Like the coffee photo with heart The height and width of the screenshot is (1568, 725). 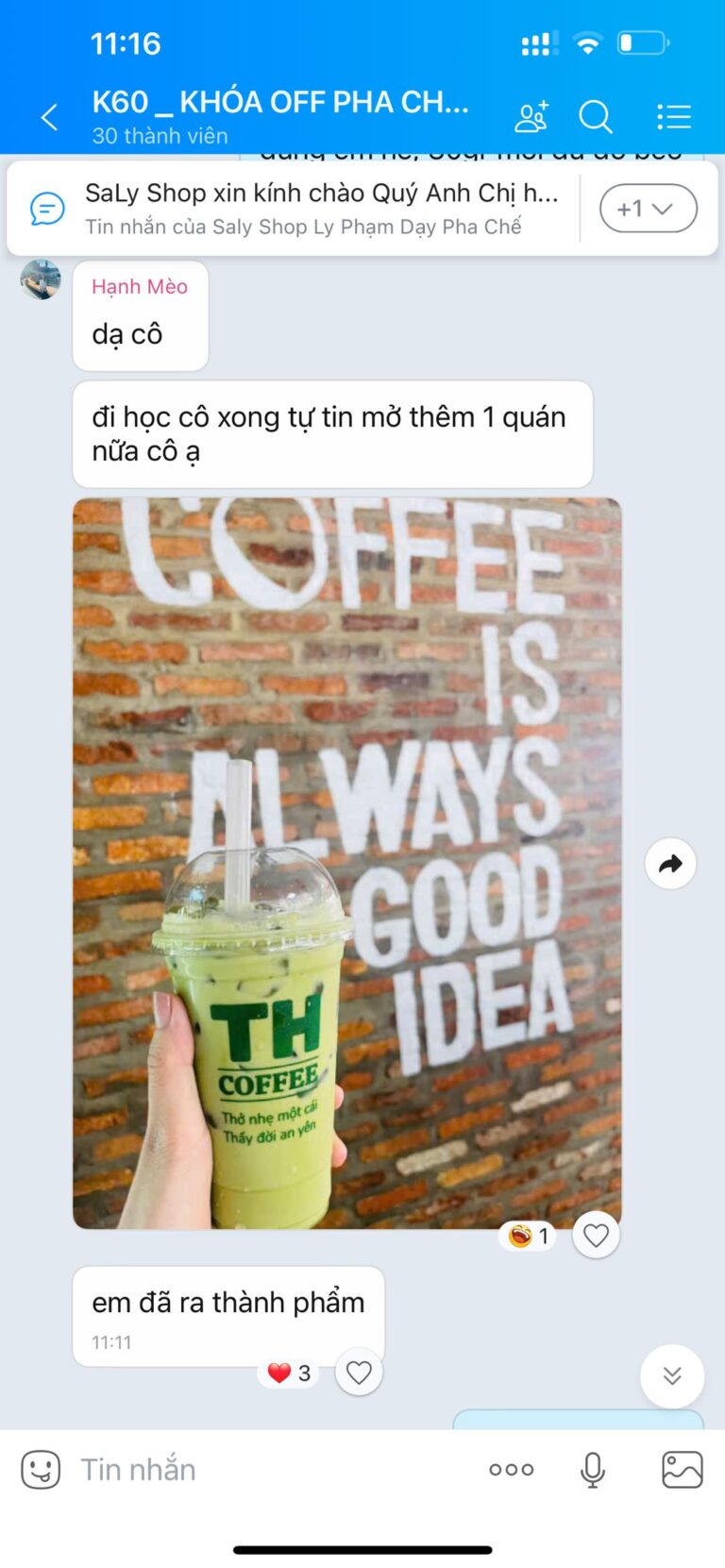pyautogui.click(x=596, y=1235)
